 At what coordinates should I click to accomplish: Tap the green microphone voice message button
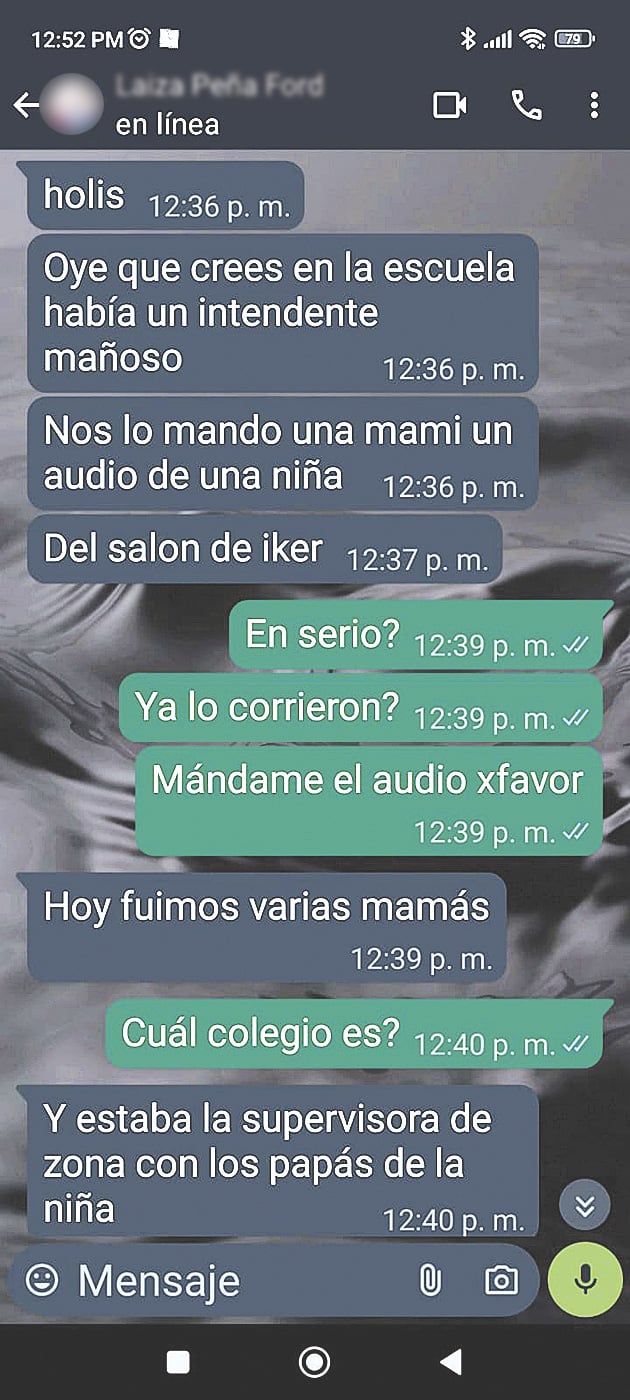point(585,1280)
